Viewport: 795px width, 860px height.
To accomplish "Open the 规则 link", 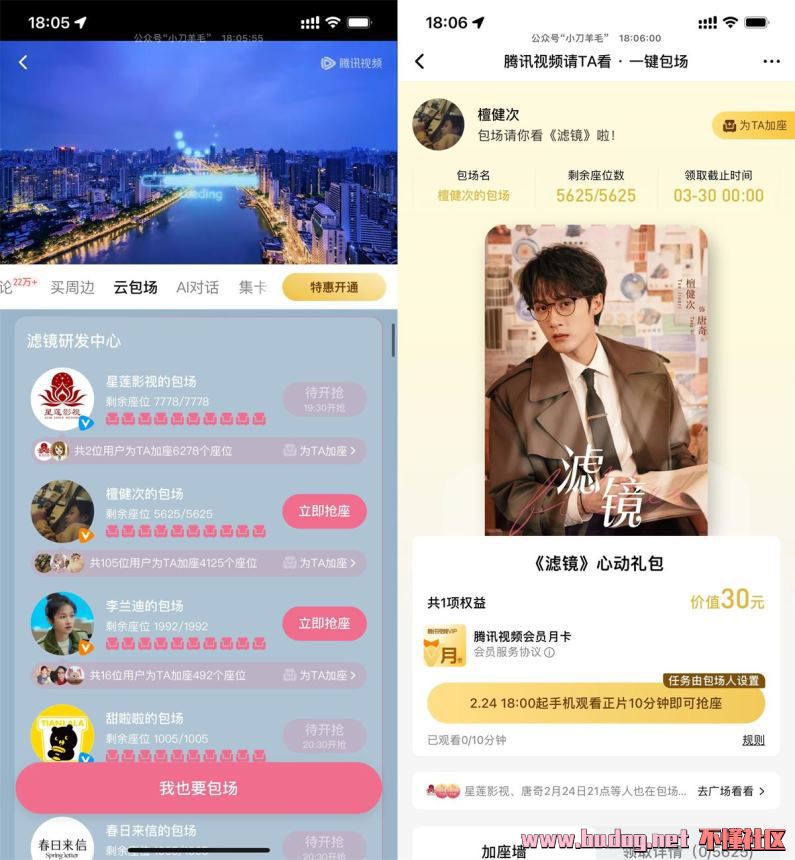I will point(753,740).
